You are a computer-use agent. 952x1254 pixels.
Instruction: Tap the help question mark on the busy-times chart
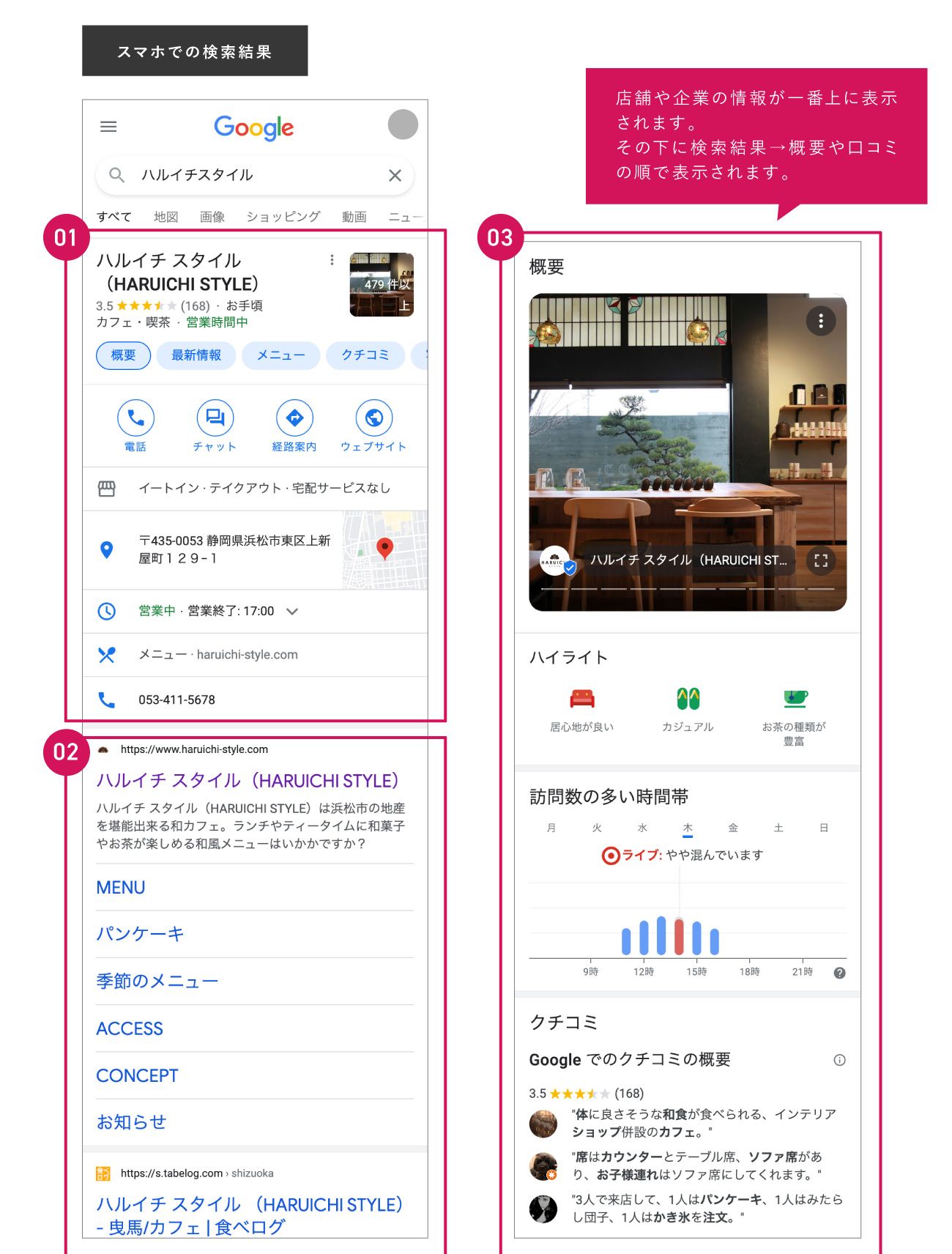tap(841, 971)
